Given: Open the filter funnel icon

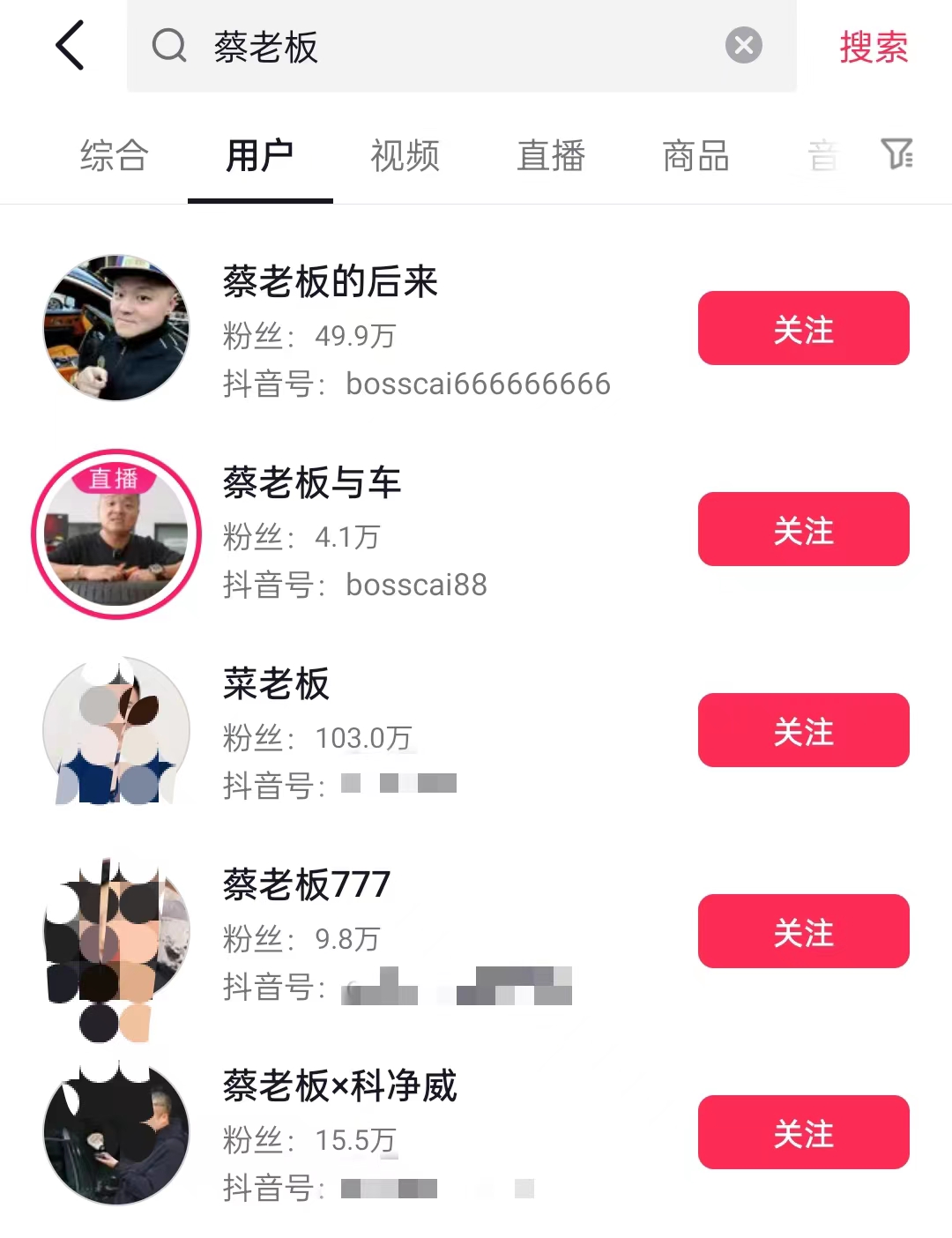Looking at the screenshot, I should pyautogui.click(x=897, y=154).
